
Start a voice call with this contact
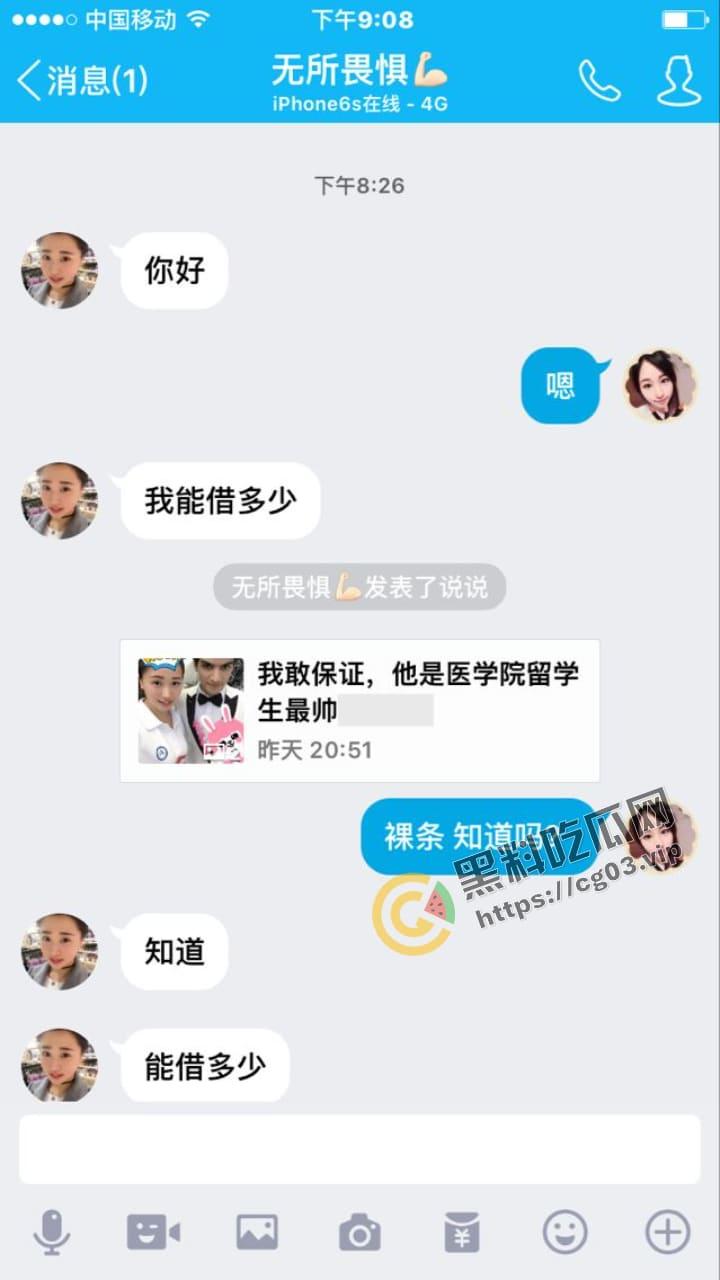tap(600, 80)
